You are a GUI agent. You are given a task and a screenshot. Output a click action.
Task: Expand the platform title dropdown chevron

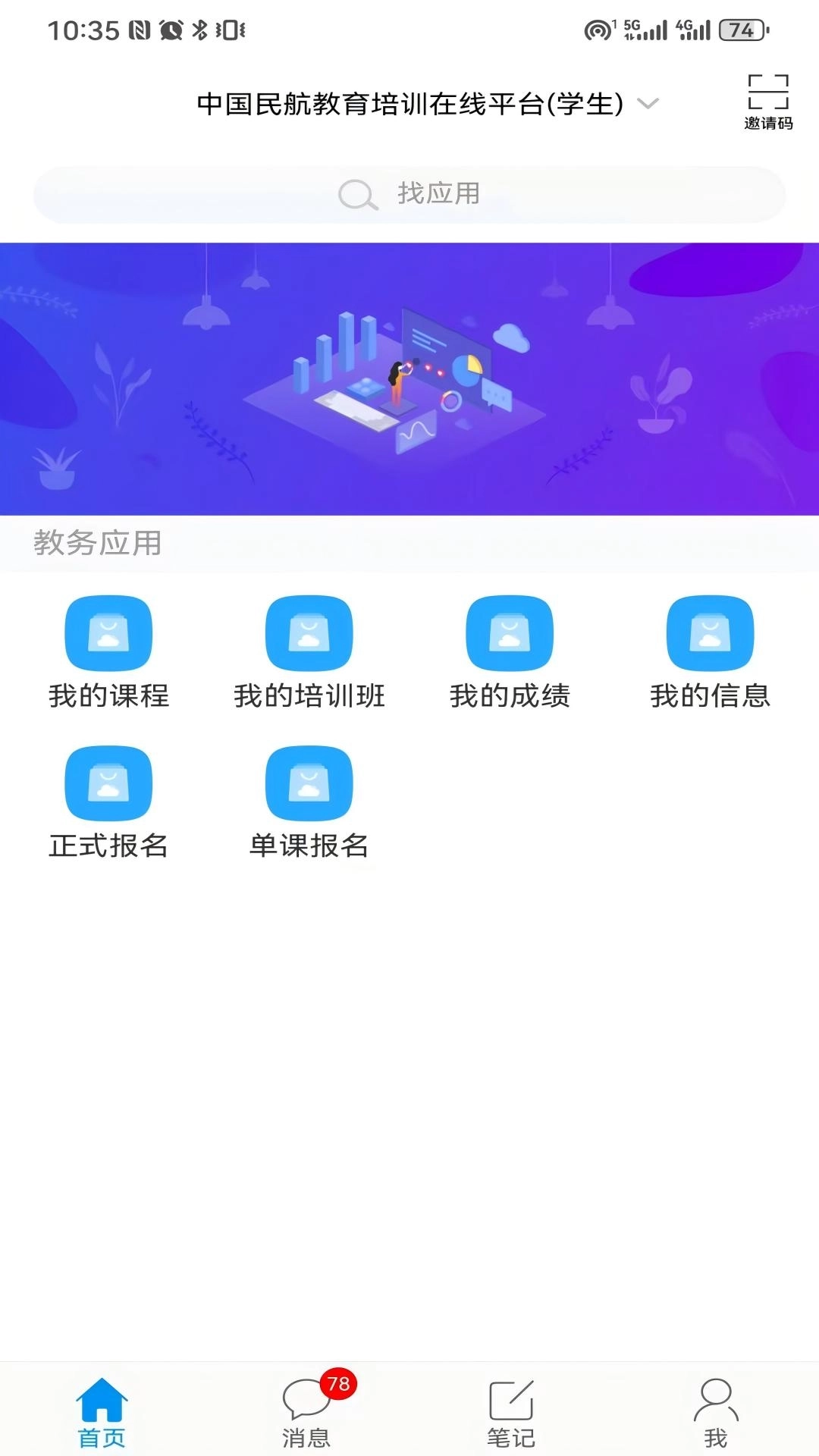pyautogui.click(x=645, y=105)
